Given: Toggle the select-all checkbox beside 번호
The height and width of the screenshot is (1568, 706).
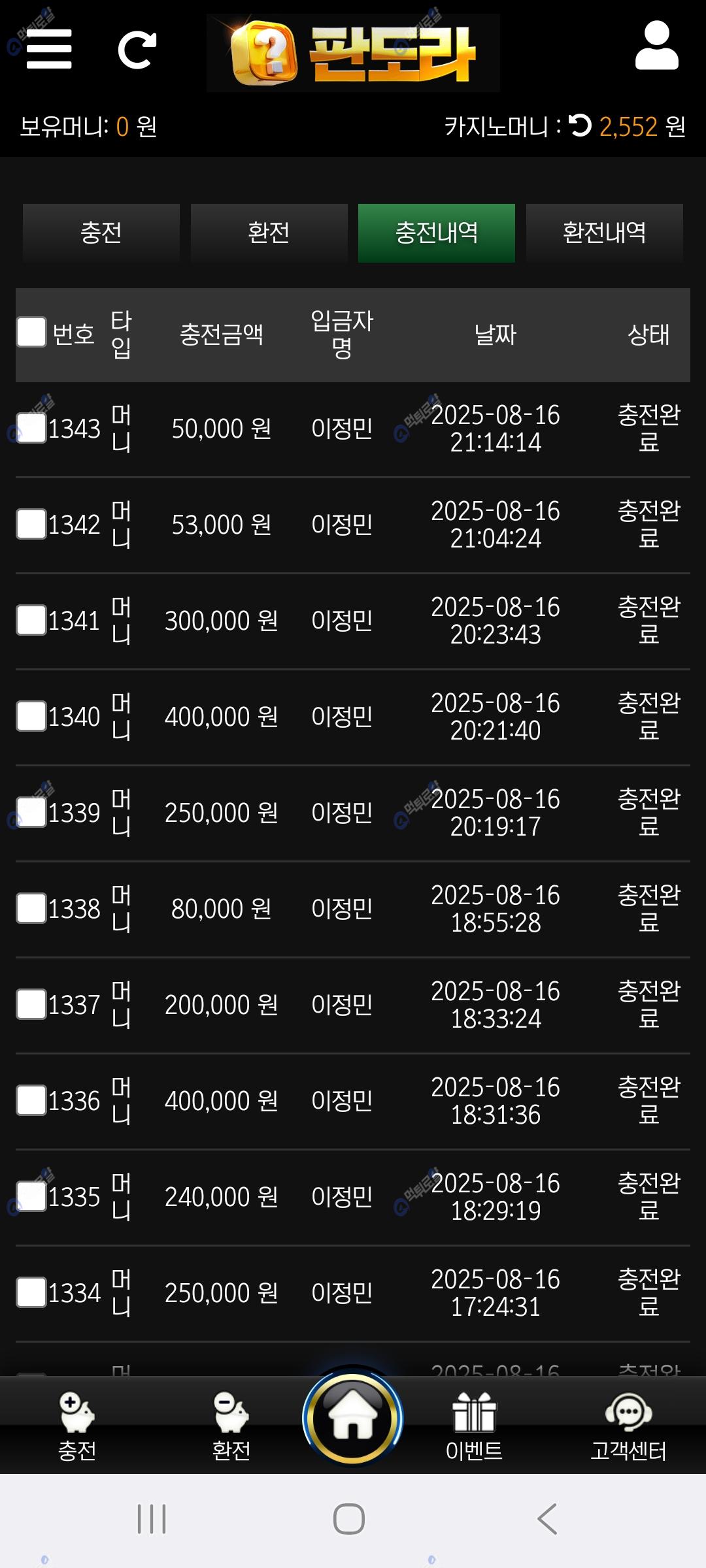Looking at the screenshot, I should pos(31,333).
